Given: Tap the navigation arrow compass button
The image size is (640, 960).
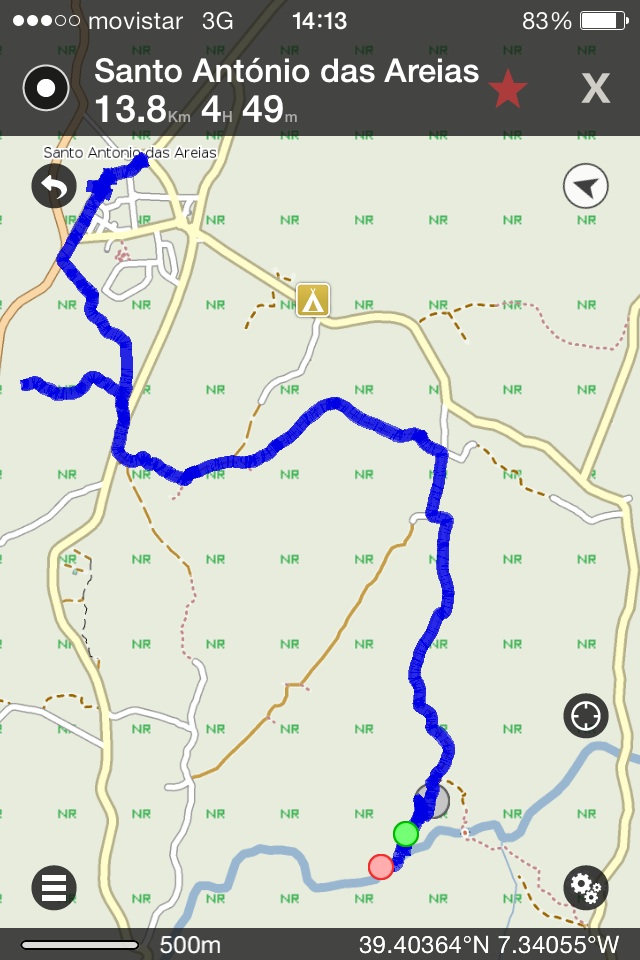Looking at the screenshot, I should click(586, 187).
